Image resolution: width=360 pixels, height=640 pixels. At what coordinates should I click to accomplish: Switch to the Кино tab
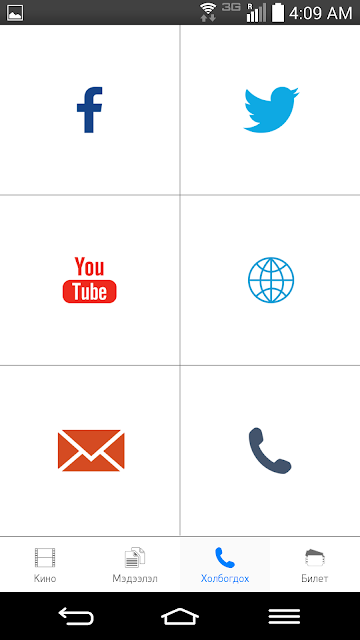click(x=45, y=565)
